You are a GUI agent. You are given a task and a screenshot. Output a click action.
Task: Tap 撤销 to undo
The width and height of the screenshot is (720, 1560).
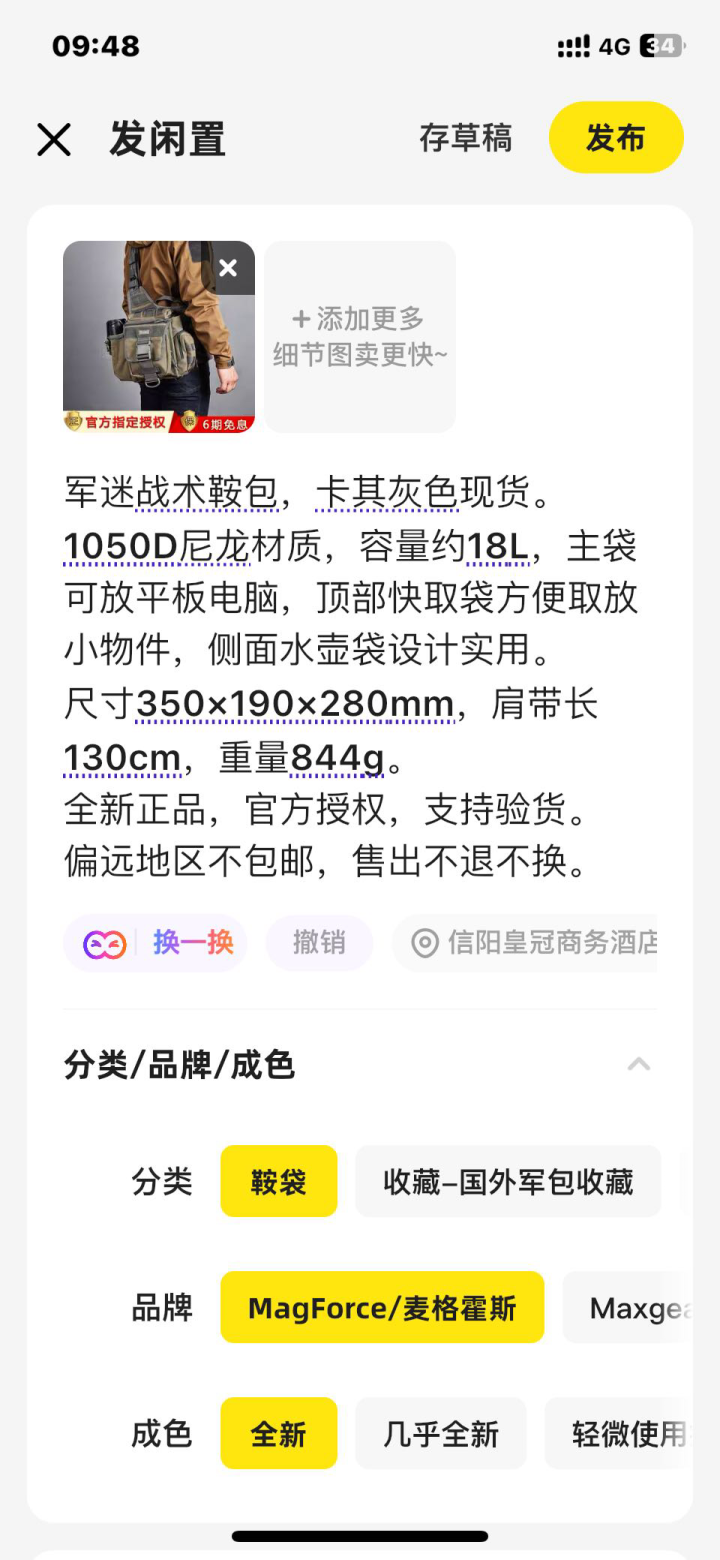(x=319, y=943)
